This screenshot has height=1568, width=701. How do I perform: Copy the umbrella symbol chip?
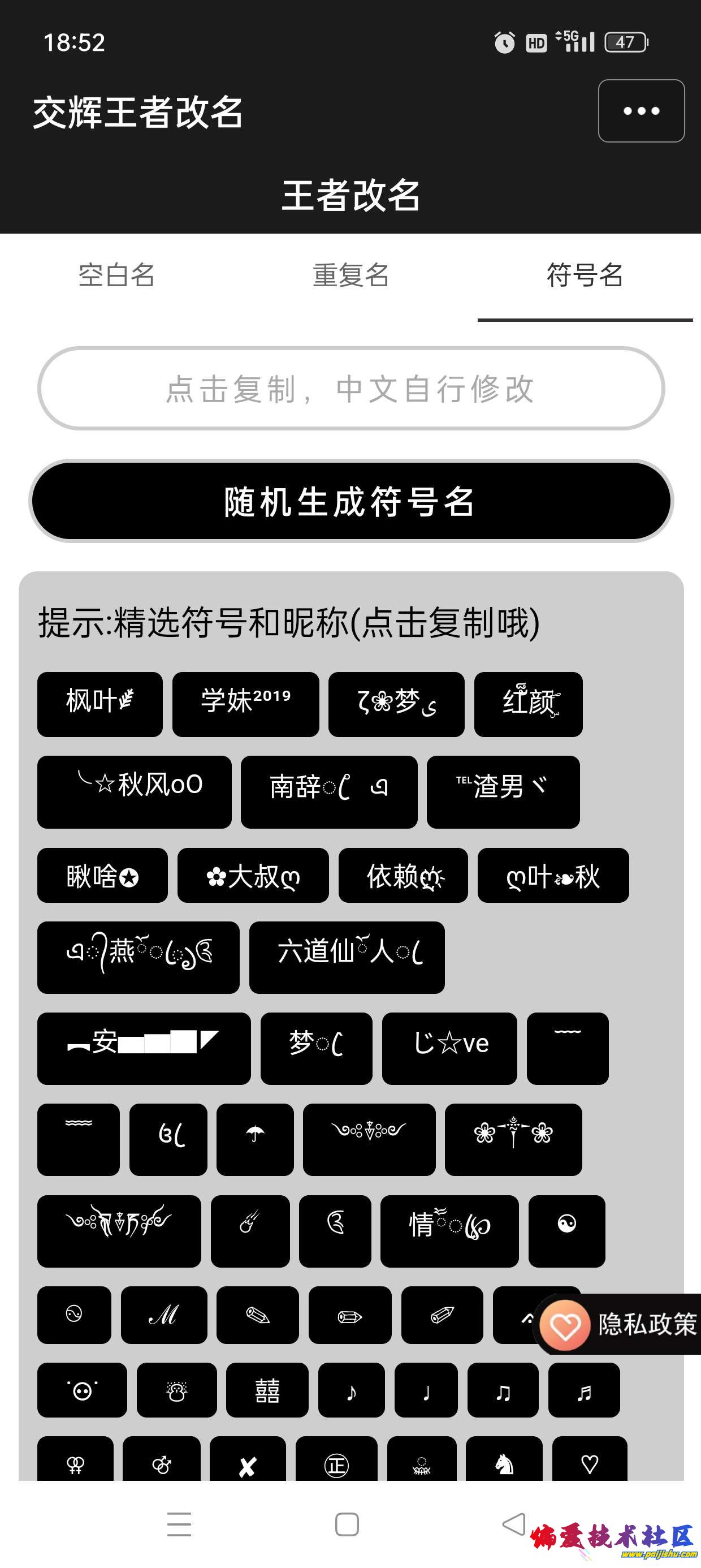click(255, 1139)
